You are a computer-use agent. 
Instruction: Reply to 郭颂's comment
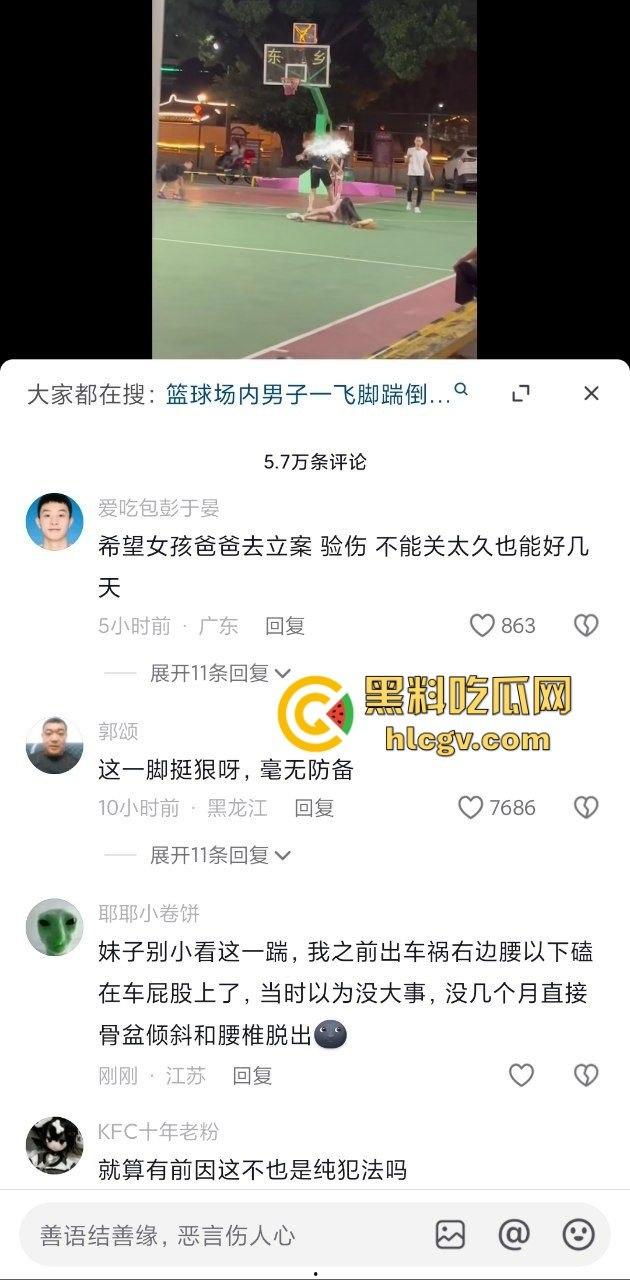click(x=313, y=808)
